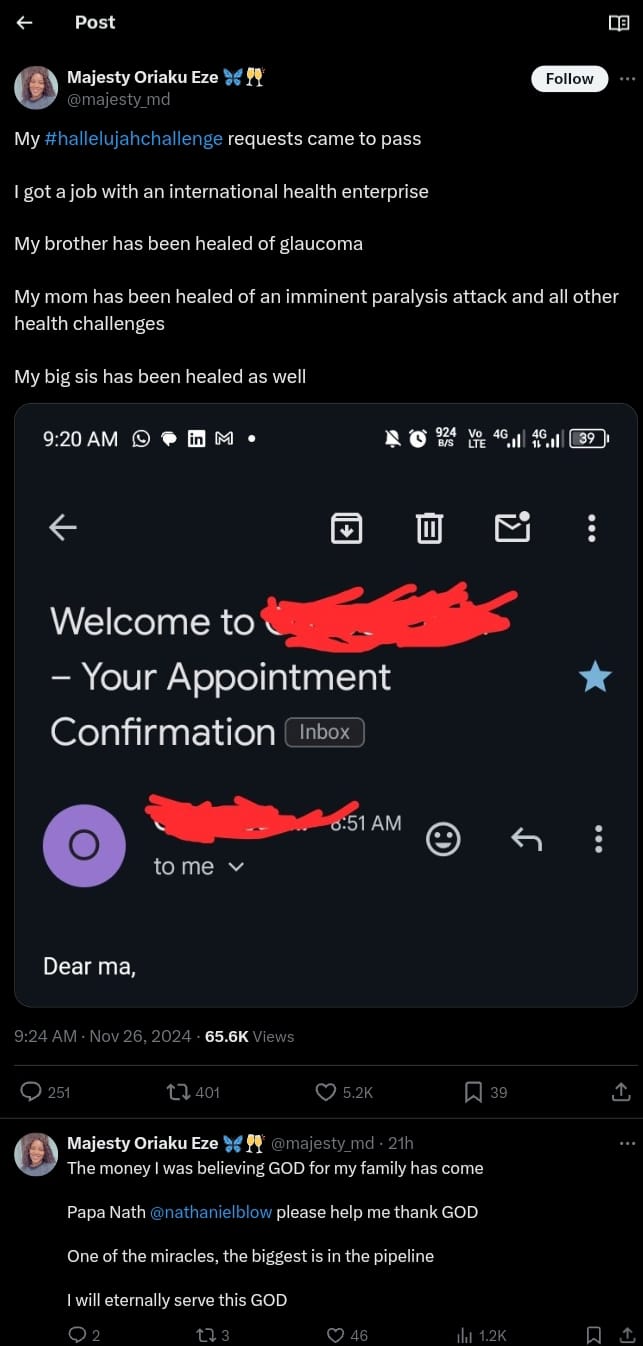The width and height of the screenshot is (643, 1346).
Task: Follow Majesty Oriaku Eze
Action: 569,79
